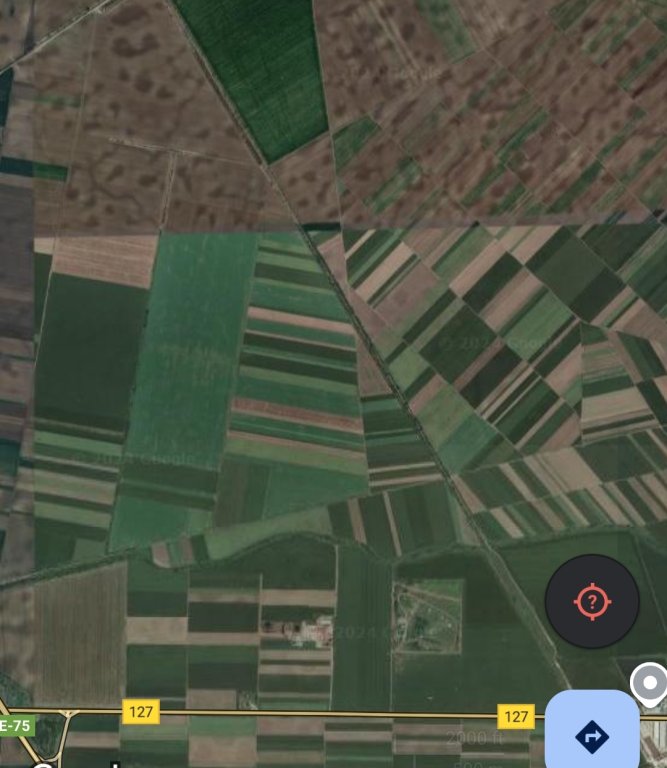Select the gray map pin marker
Image resolution: width=667 pixels, height=768 pixels.
tap(651, 685)
